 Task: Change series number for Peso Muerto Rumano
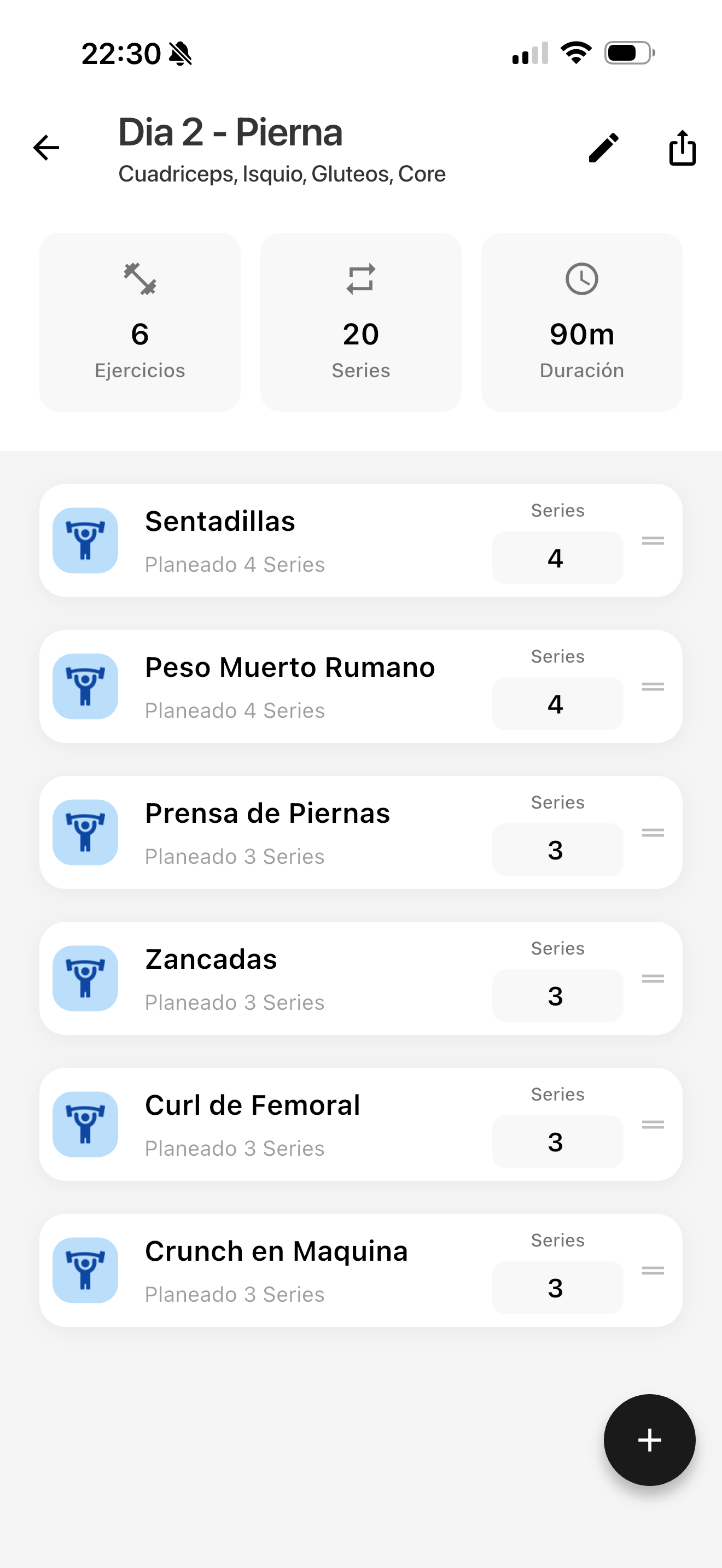click(x=557, y=704)
